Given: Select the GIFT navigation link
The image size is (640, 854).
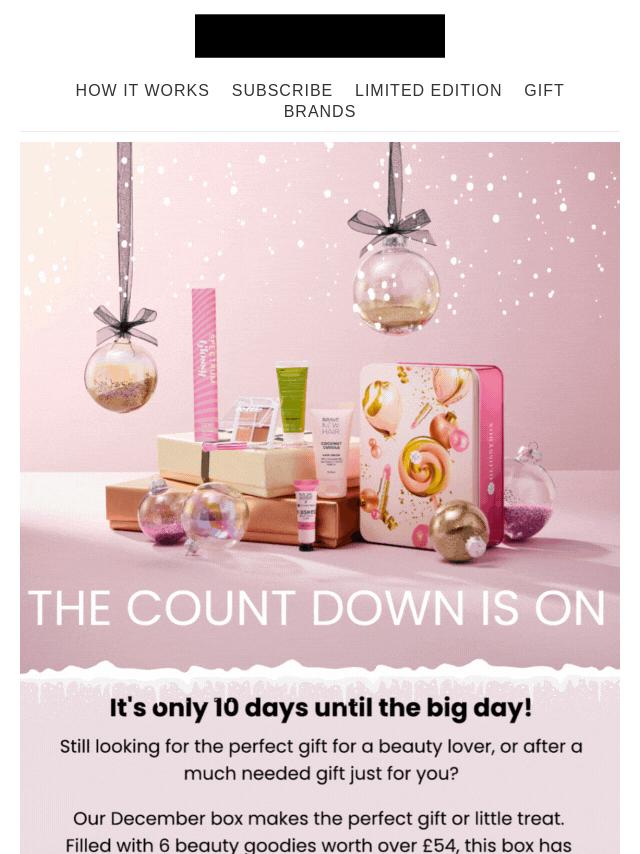Looking at the screenshot, I should 544,90.
